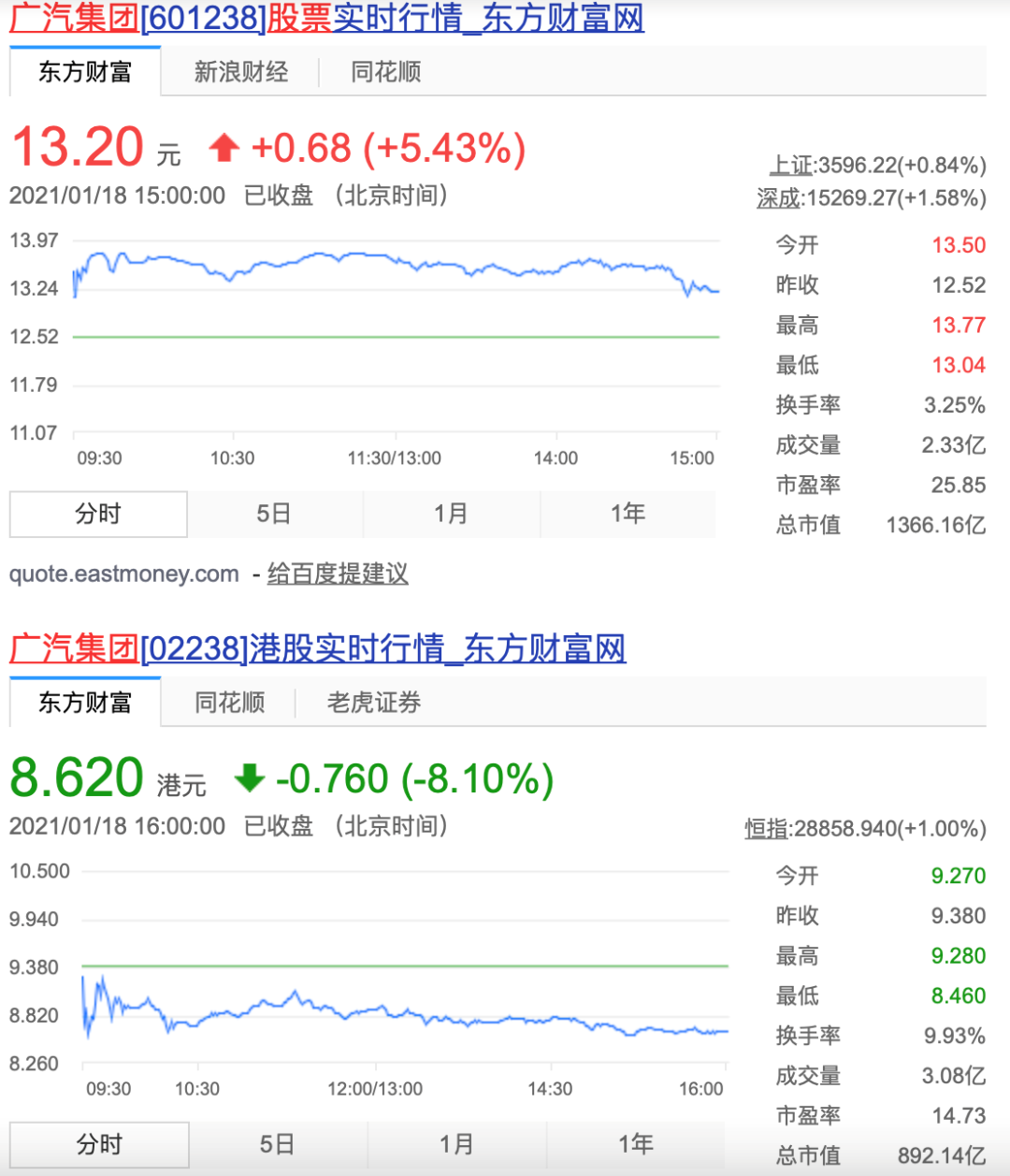Select 1月 chart for 601238 stock
Image resolution: width=1010 pixels, height=1176 pixels.
[x=451, y=514]
